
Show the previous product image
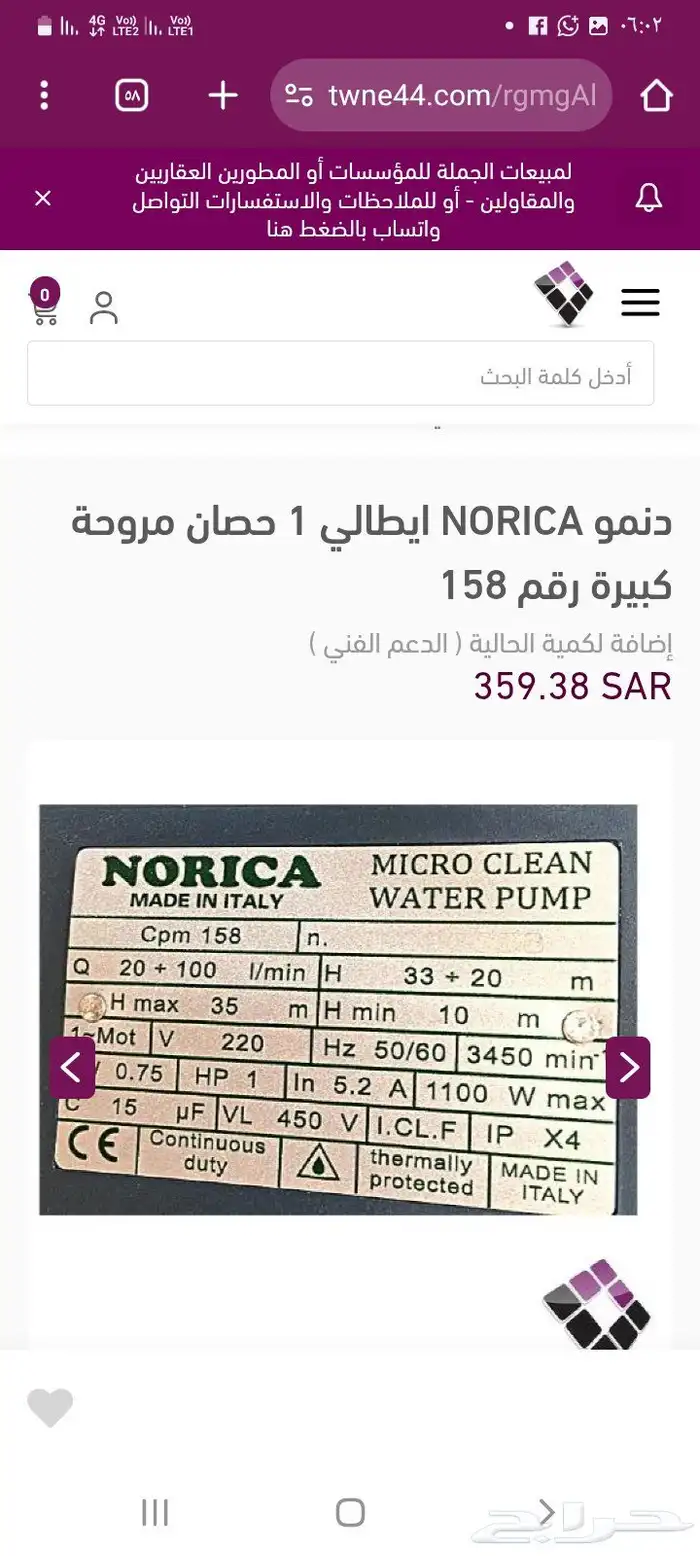(x=72, y=1067)
